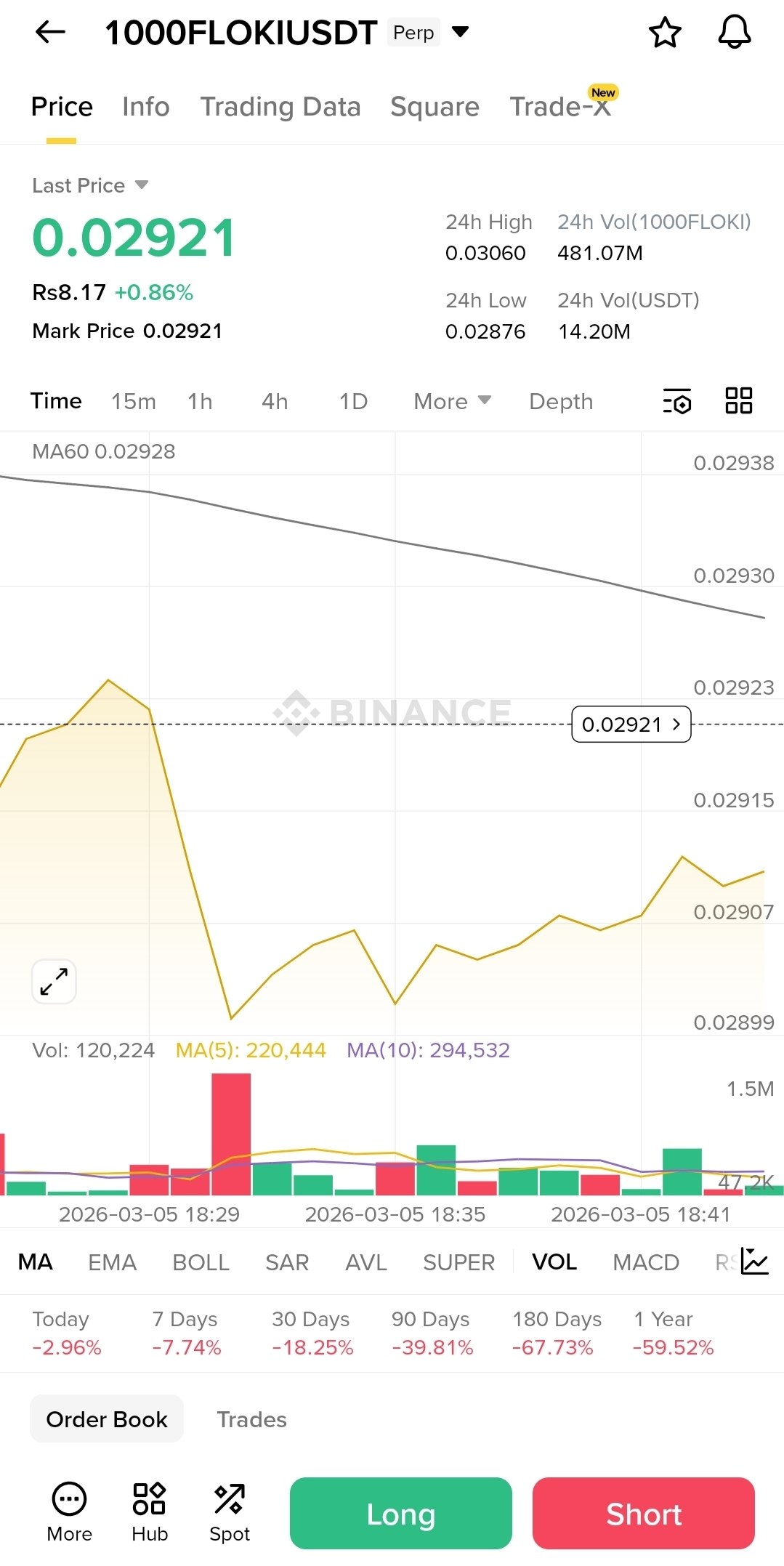Viewport: 784px width, 1566px height.
Task: Open a Short position
Action: 643,1514
